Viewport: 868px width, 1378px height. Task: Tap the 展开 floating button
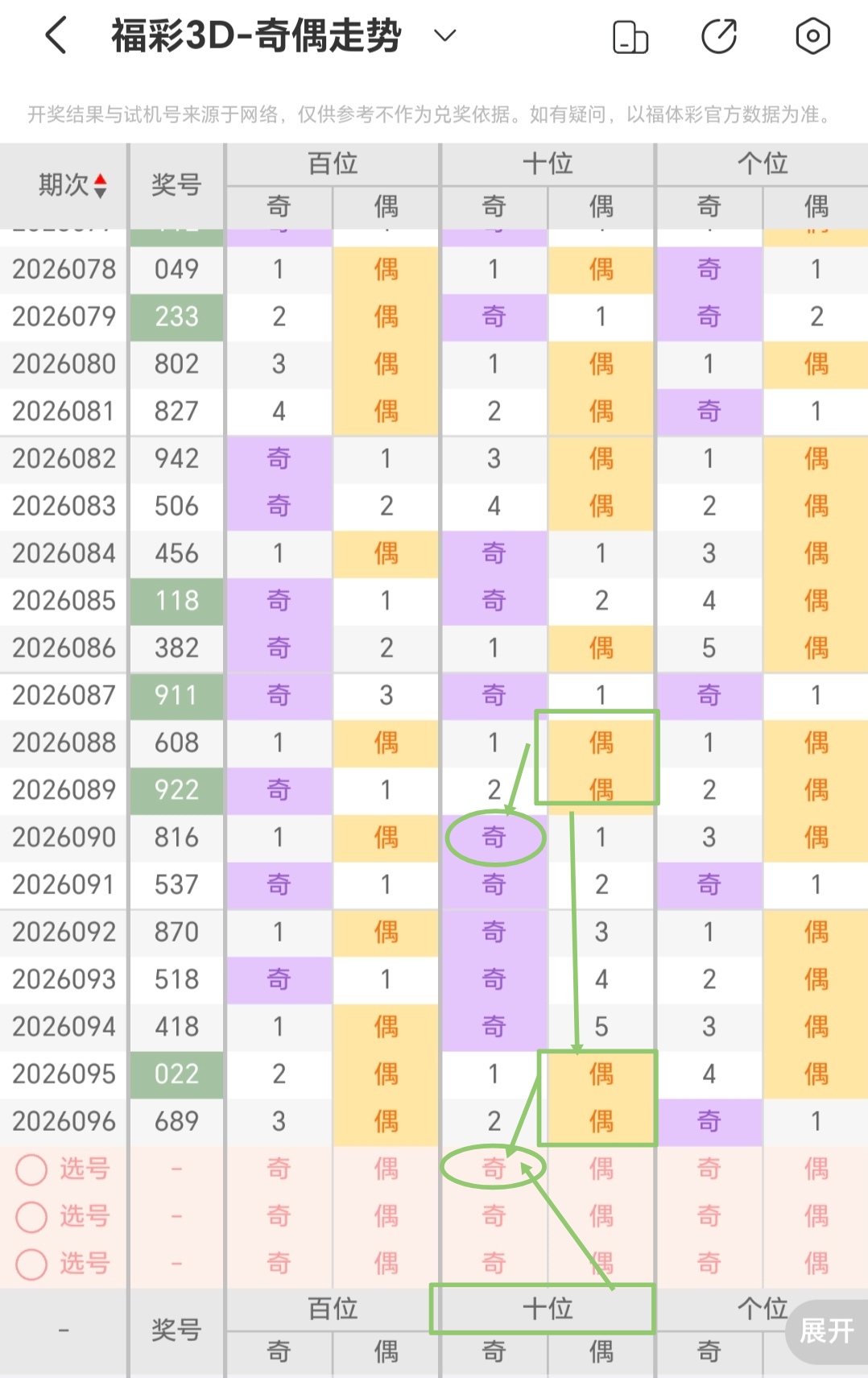point(826,1330)
